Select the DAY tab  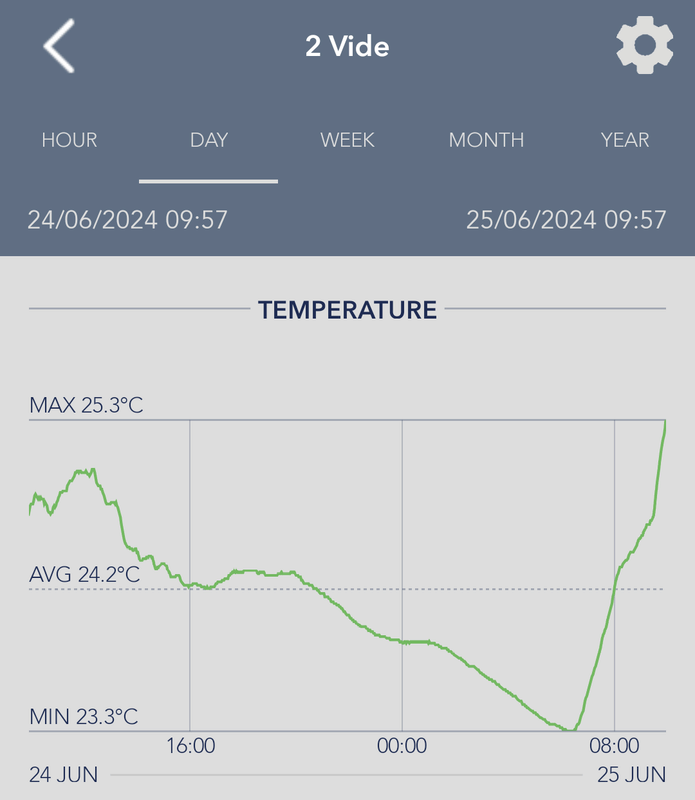(x=208, y=140)
